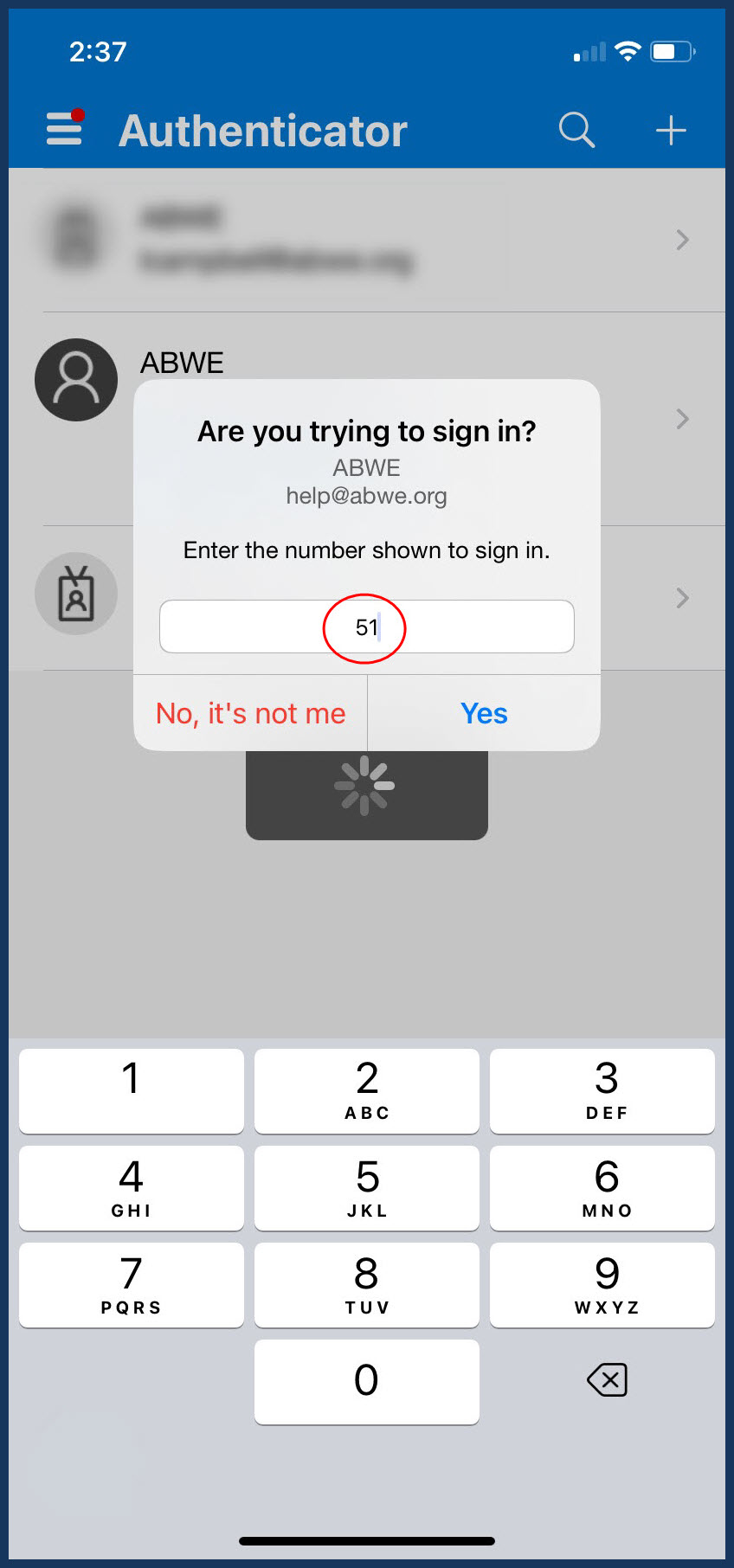
Task: Type digit 5 on keypad
Action: click(367, 1187)
